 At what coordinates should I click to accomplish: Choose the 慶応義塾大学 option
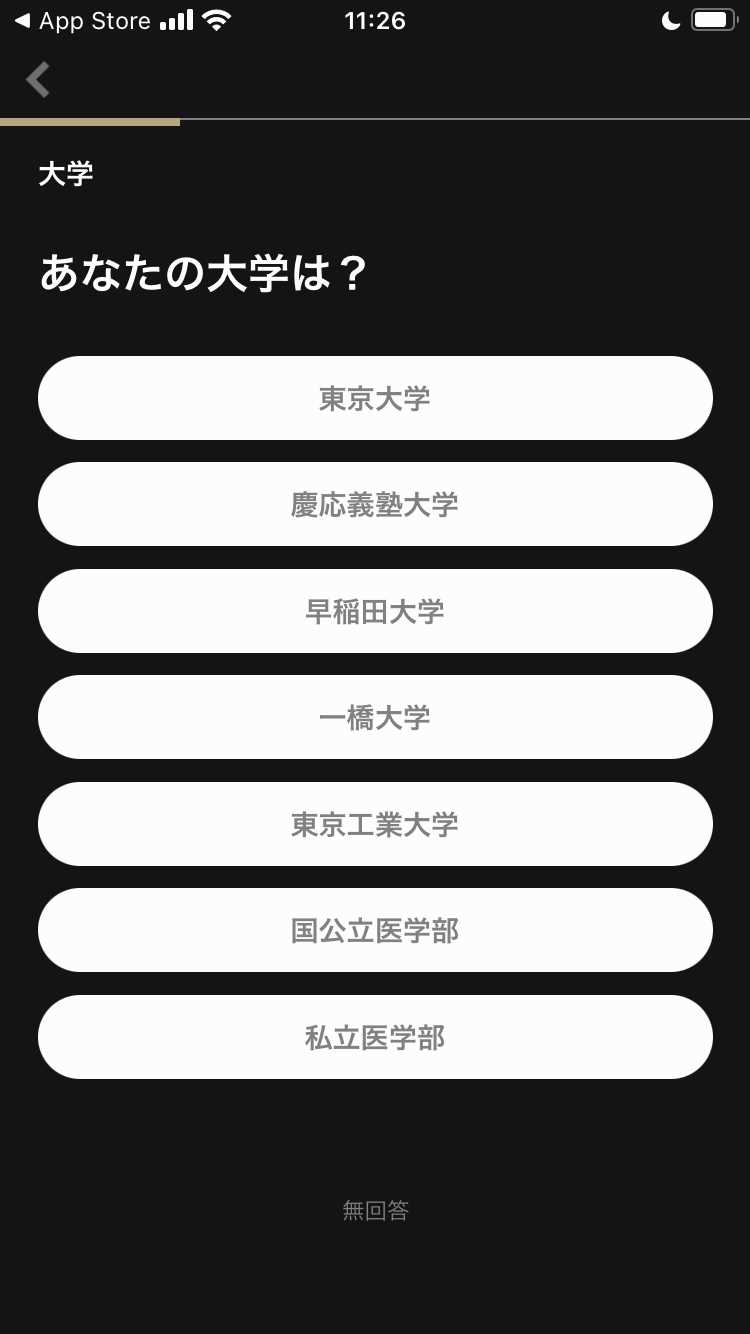click(375, 504)
